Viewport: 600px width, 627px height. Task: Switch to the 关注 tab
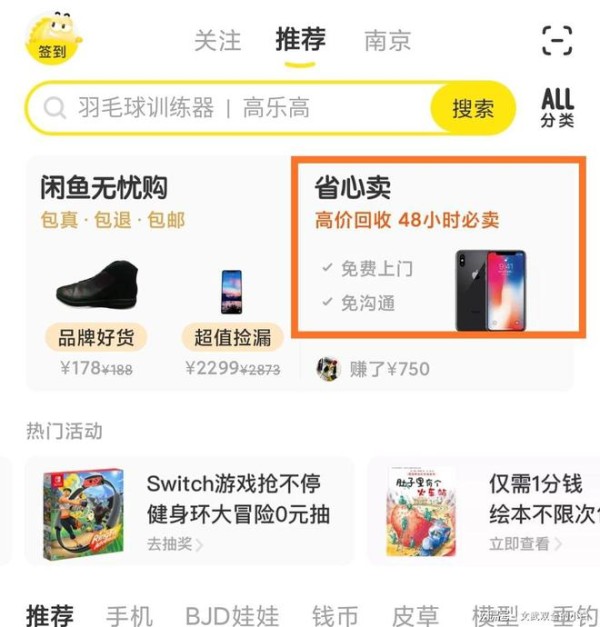(x=217, y=40)
